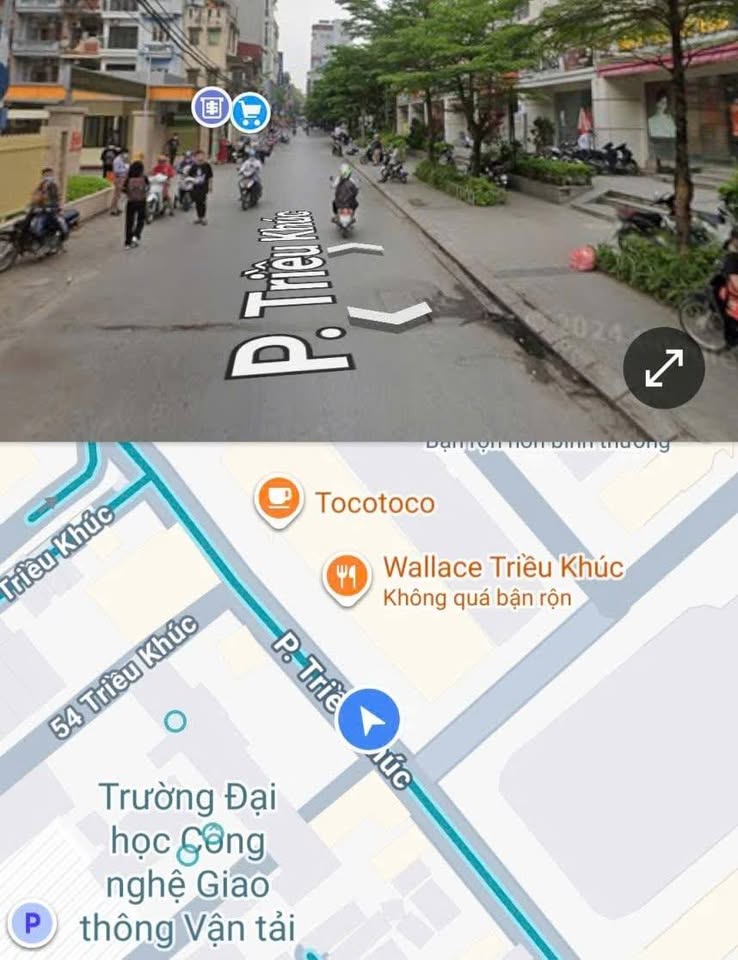Select the purple landmark POI marker in Street View
The image size is (738, 960).
click(211, 110)
